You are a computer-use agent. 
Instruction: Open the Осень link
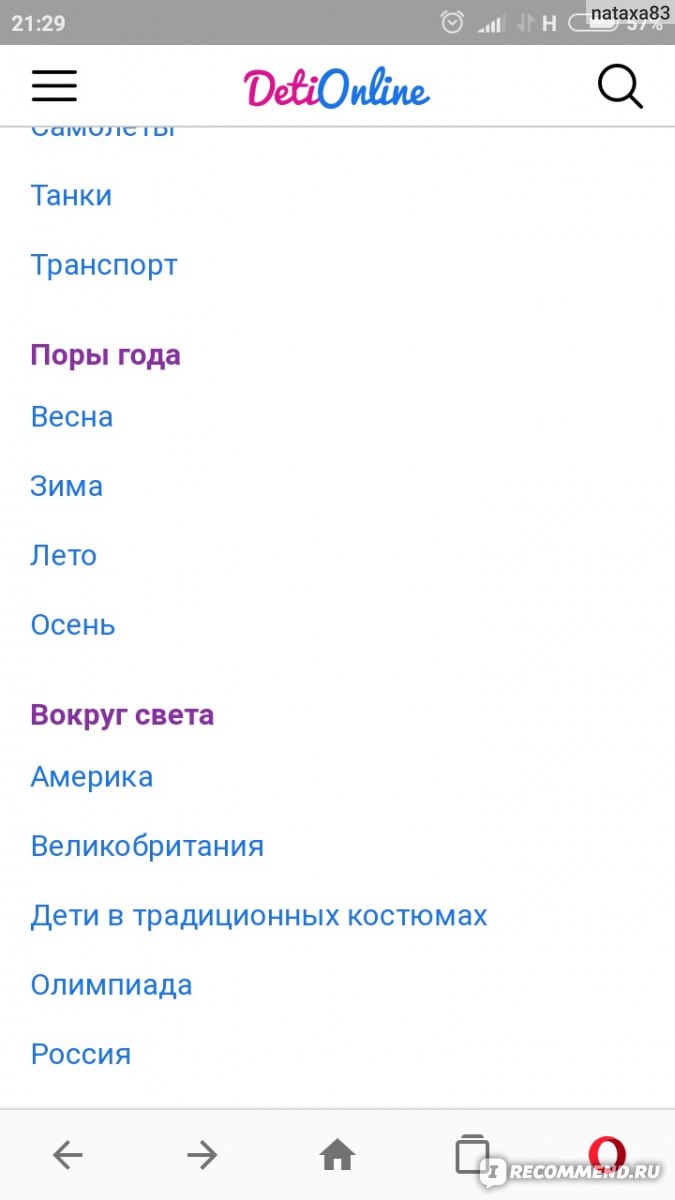[x=73, y=625]
